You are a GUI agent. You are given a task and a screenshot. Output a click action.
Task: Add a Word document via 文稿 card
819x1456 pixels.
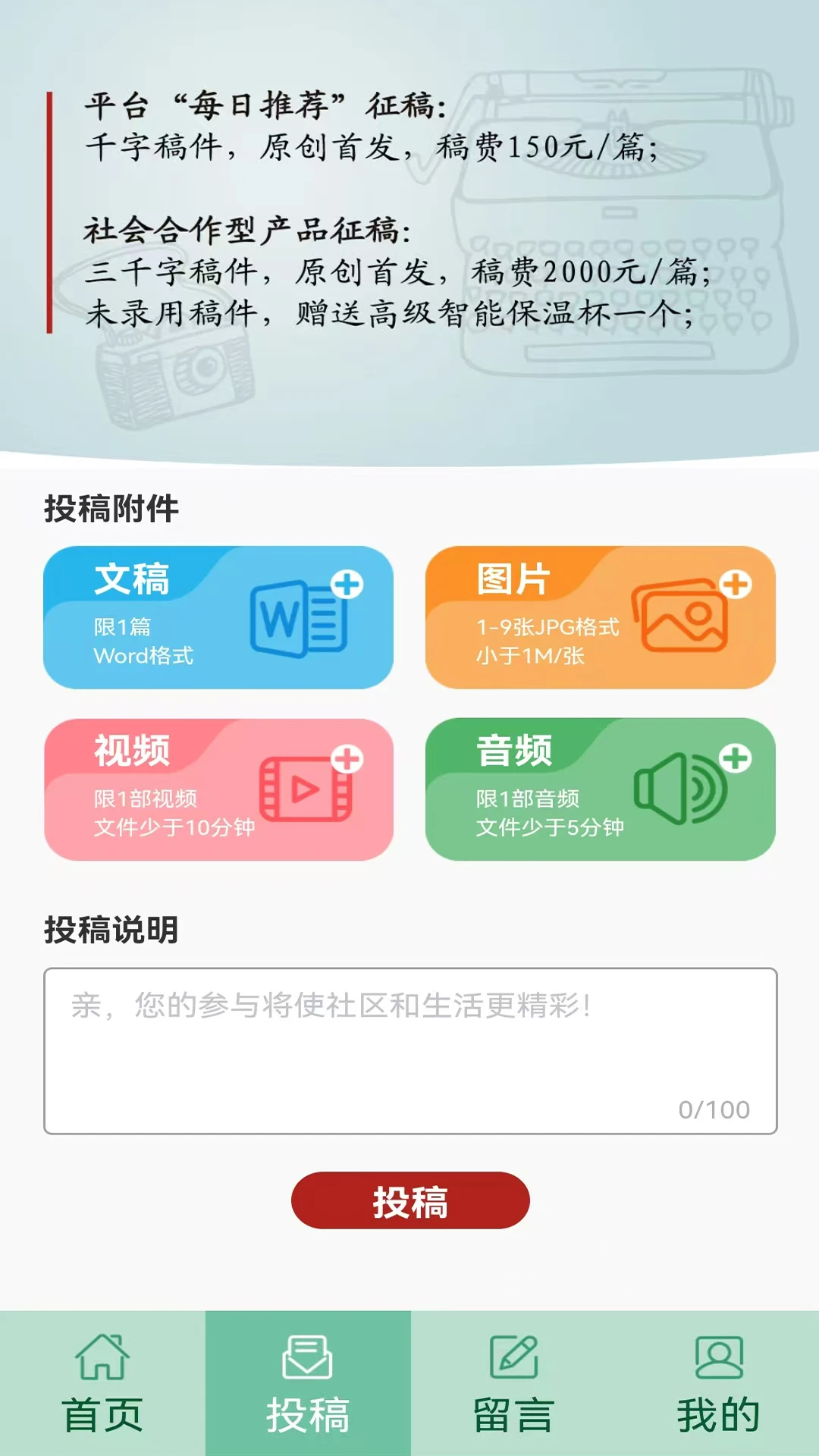[218, 617]
